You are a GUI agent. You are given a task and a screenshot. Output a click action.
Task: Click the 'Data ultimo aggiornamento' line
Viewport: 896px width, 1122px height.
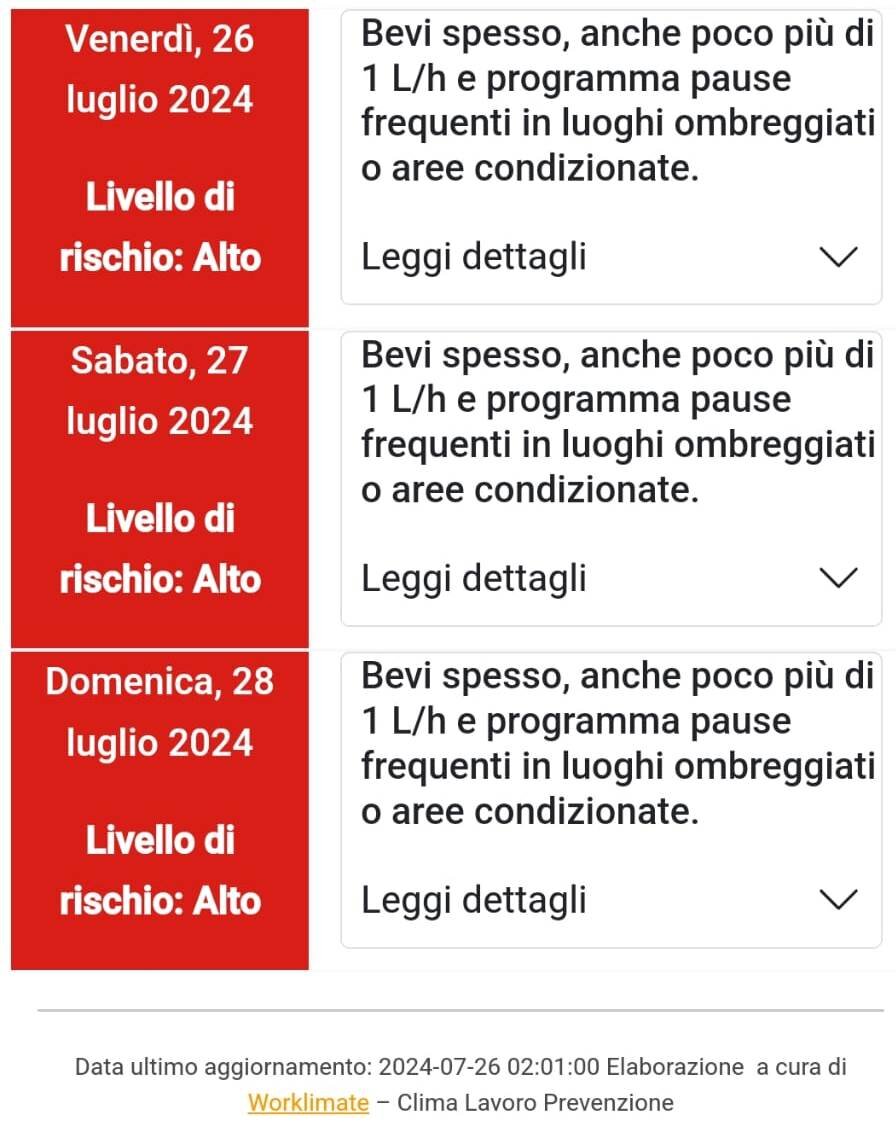point(448,1066)
